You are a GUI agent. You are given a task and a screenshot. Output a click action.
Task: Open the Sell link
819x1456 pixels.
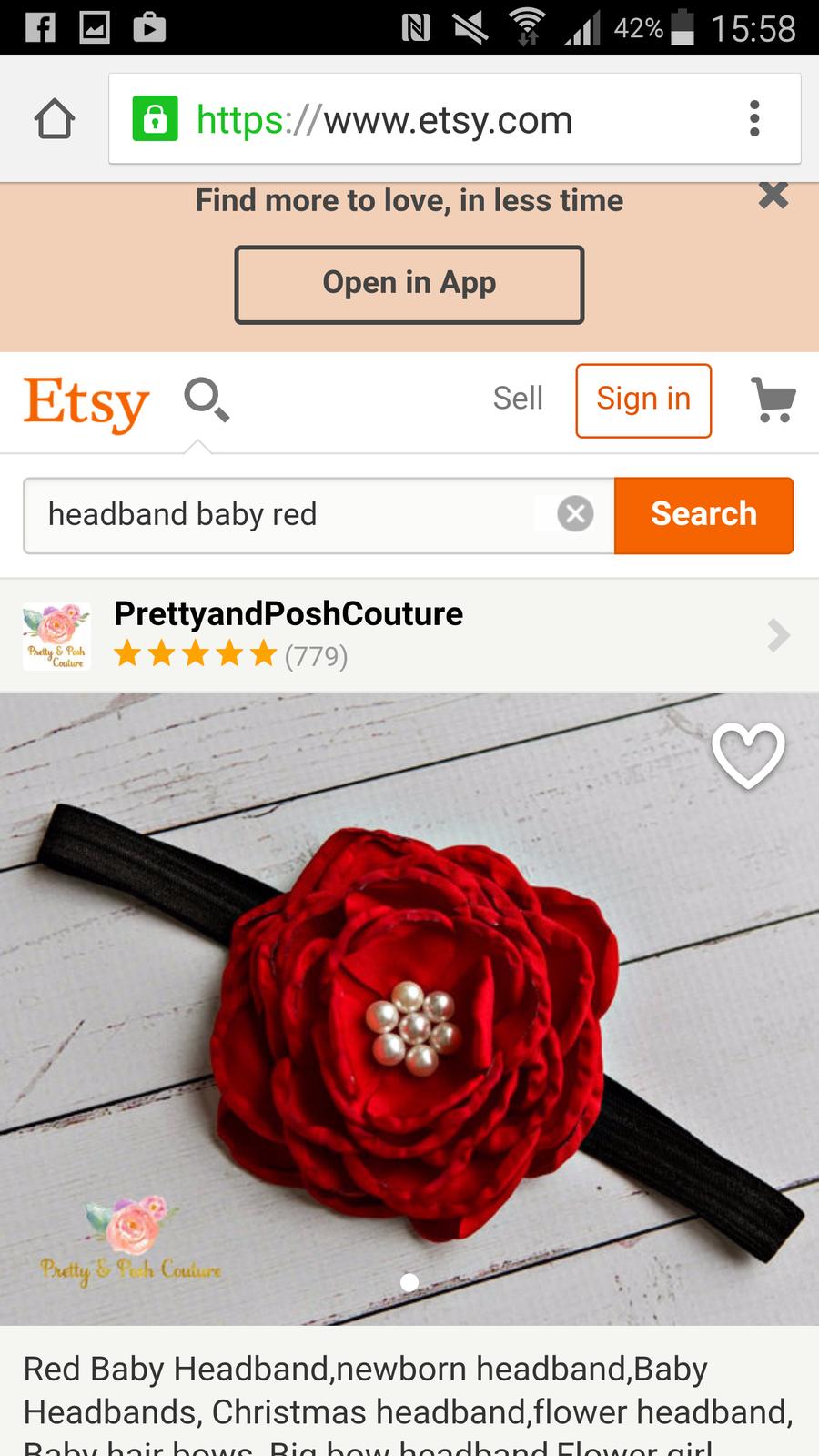517,399
